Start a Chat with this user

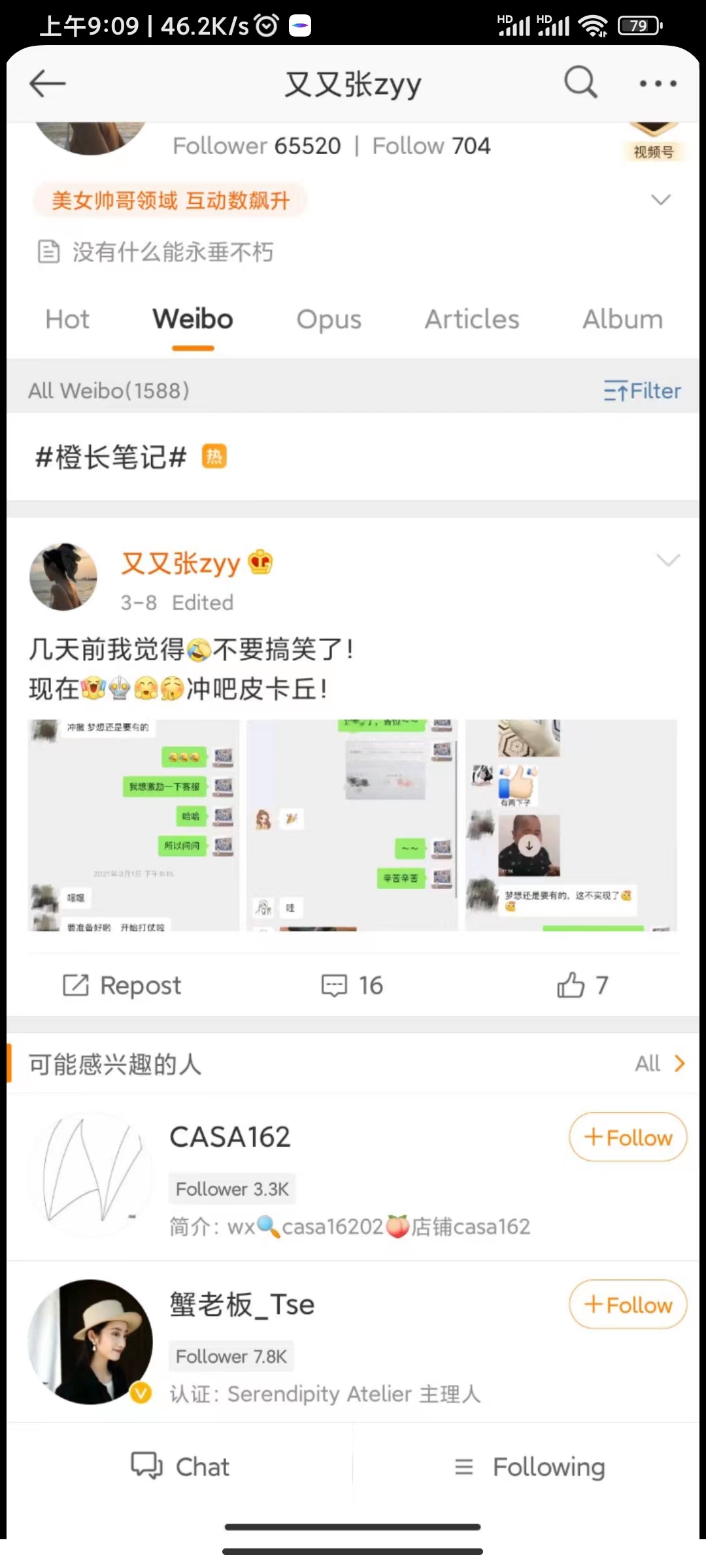180,1467
